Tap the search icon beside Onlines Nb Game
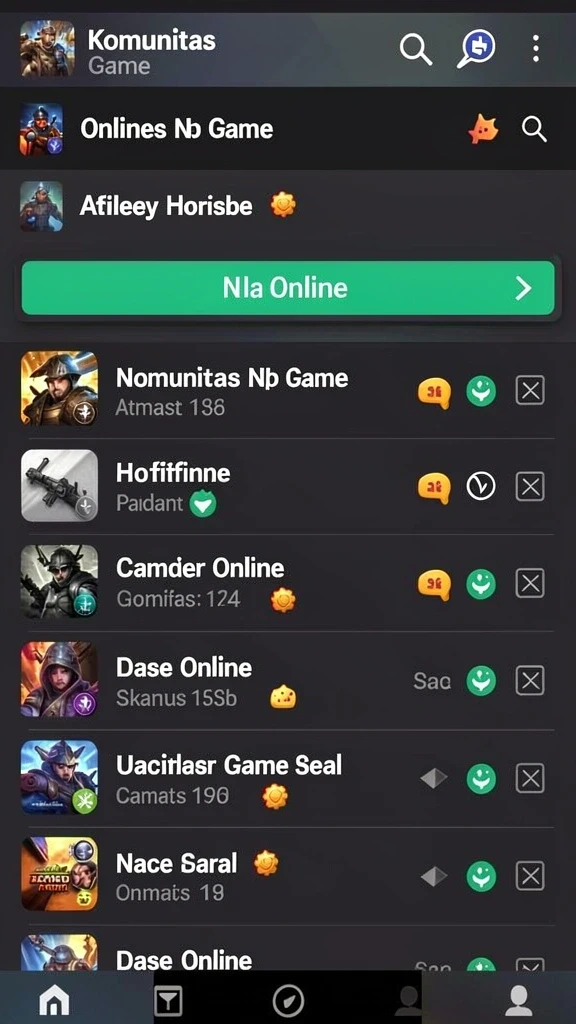Image resolution: width=576 pixels, height=1024 pixels. click(x=534, y=129)
